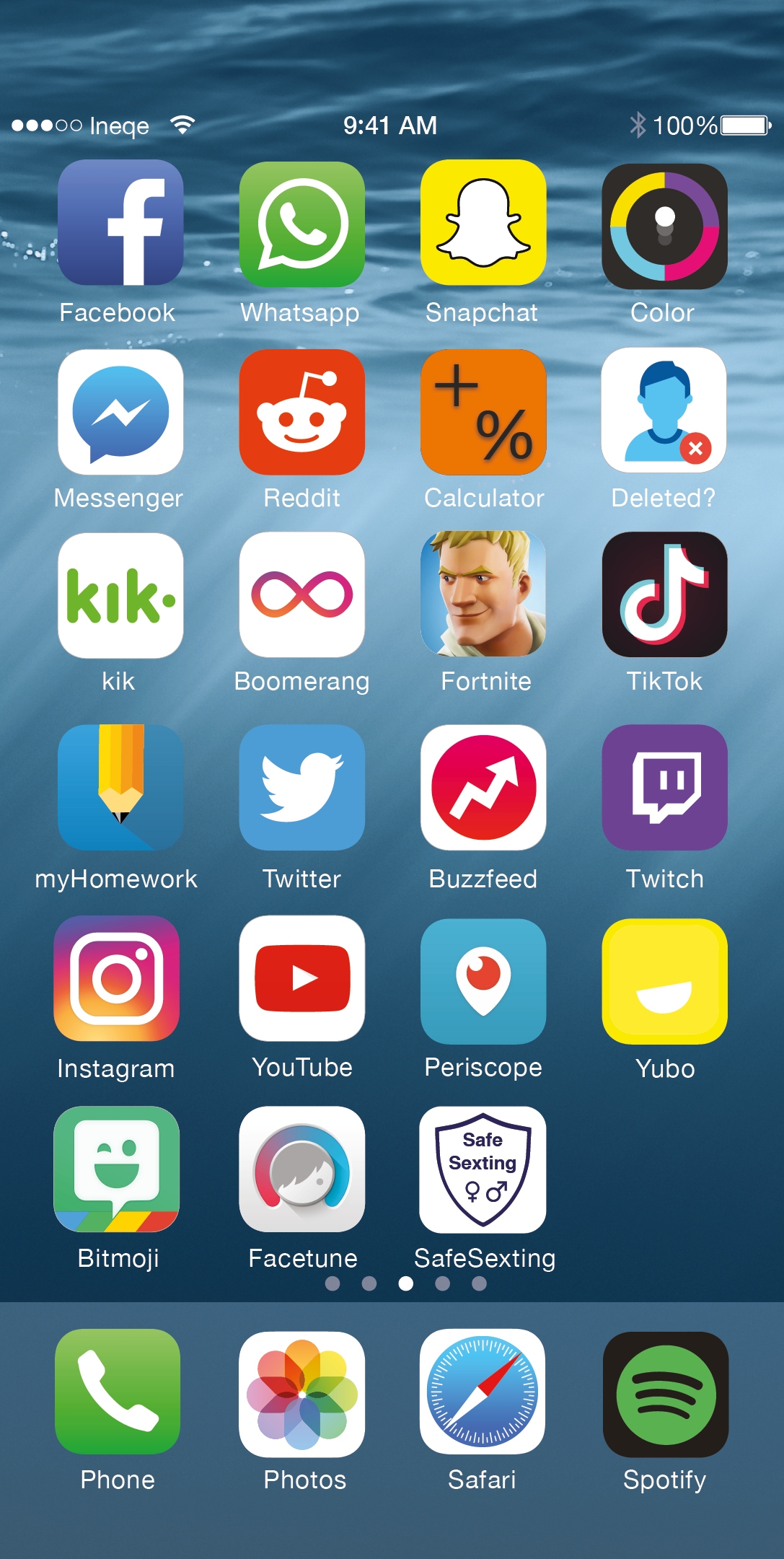Launch Whatsapp
This screenshot has width=784, height=1559.
click(302, 224)
